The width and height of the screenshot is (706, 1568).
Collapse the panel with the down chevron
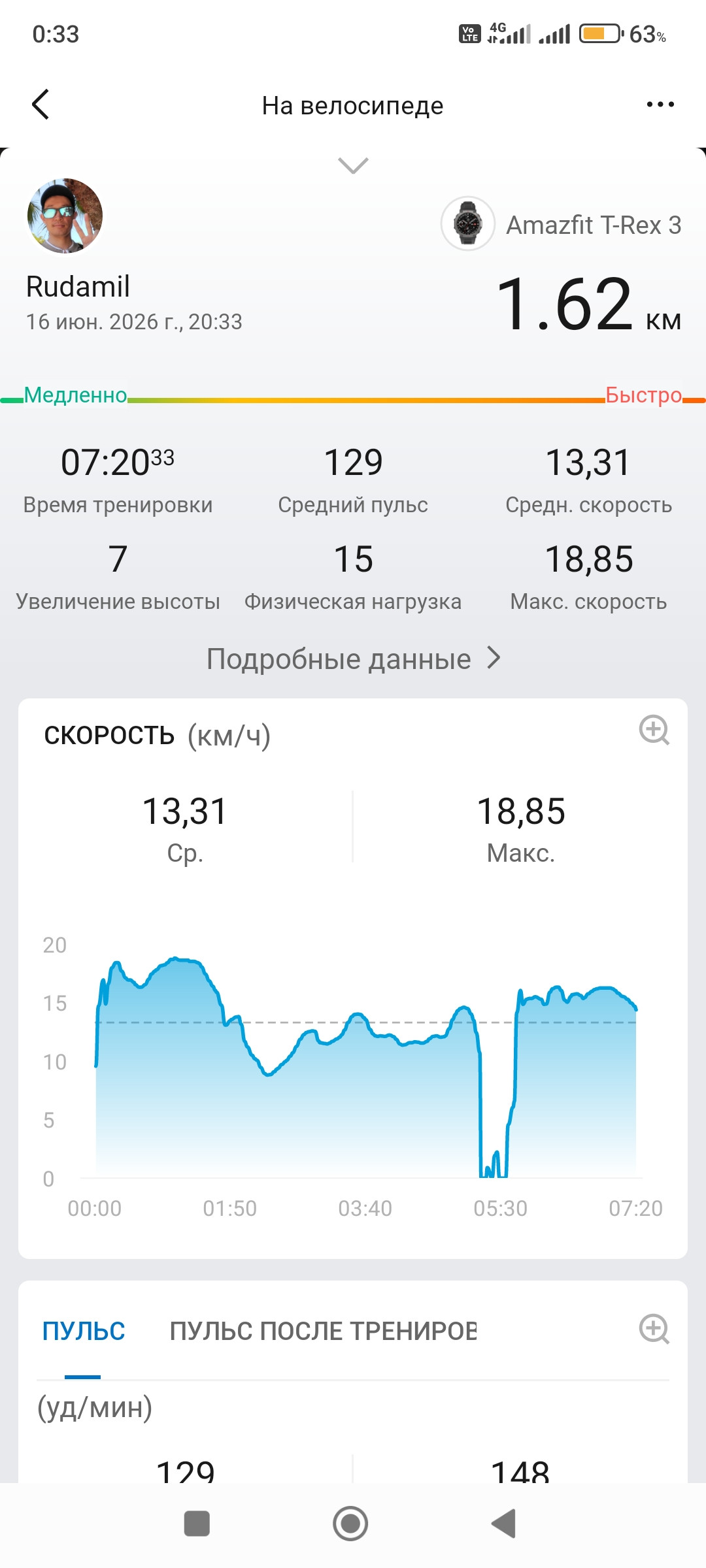pyautogui.click(x=353, y=165)
